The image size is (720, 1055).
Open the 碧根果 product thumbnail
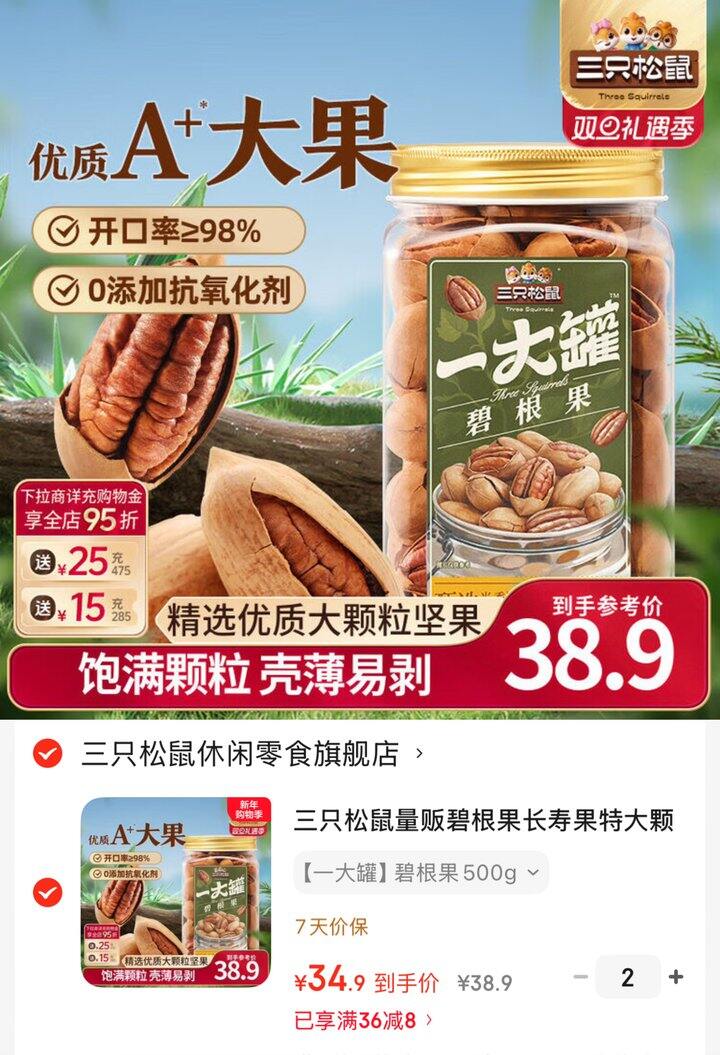pyautogui.click(x=176, y=891)
